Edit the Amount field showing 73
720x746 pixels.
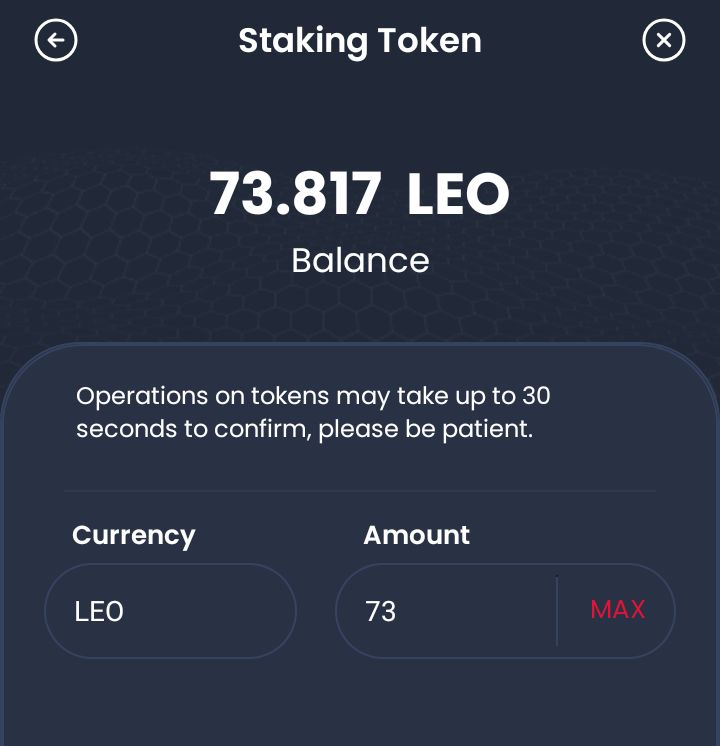pyautogui.click(x=445, y=611)
